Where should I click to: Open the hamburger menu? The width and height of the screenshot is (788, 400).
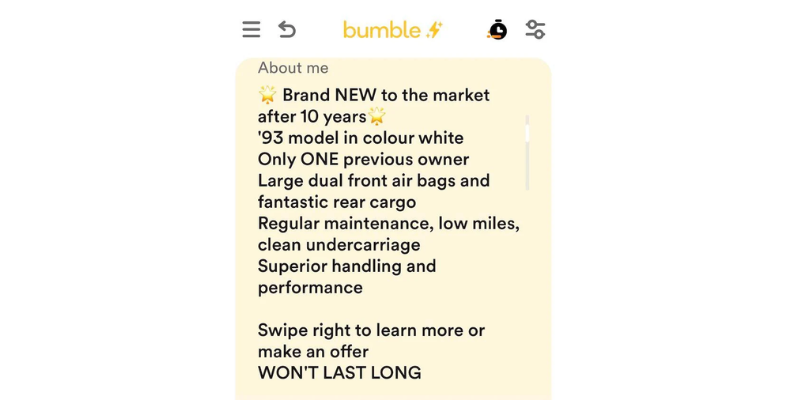pos(251,30)
